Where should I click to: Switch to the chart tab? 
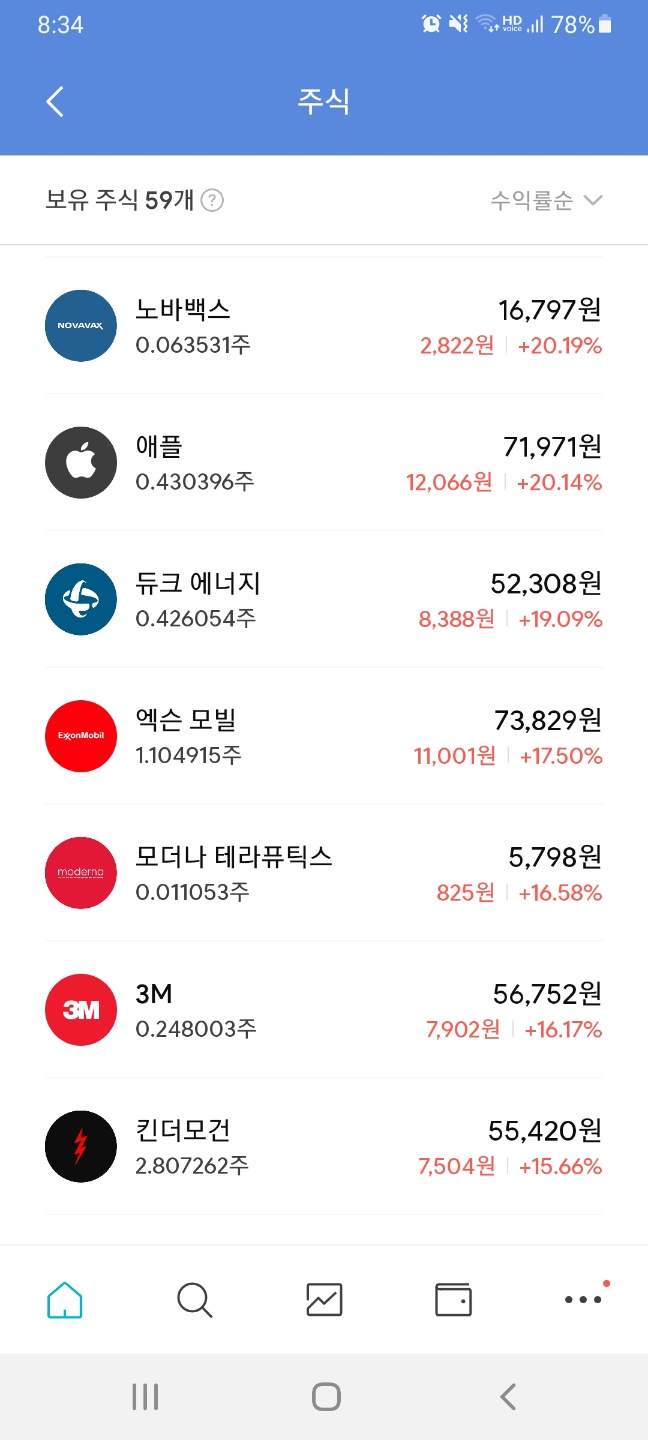pyautogui.click(x=324, y=1299)
